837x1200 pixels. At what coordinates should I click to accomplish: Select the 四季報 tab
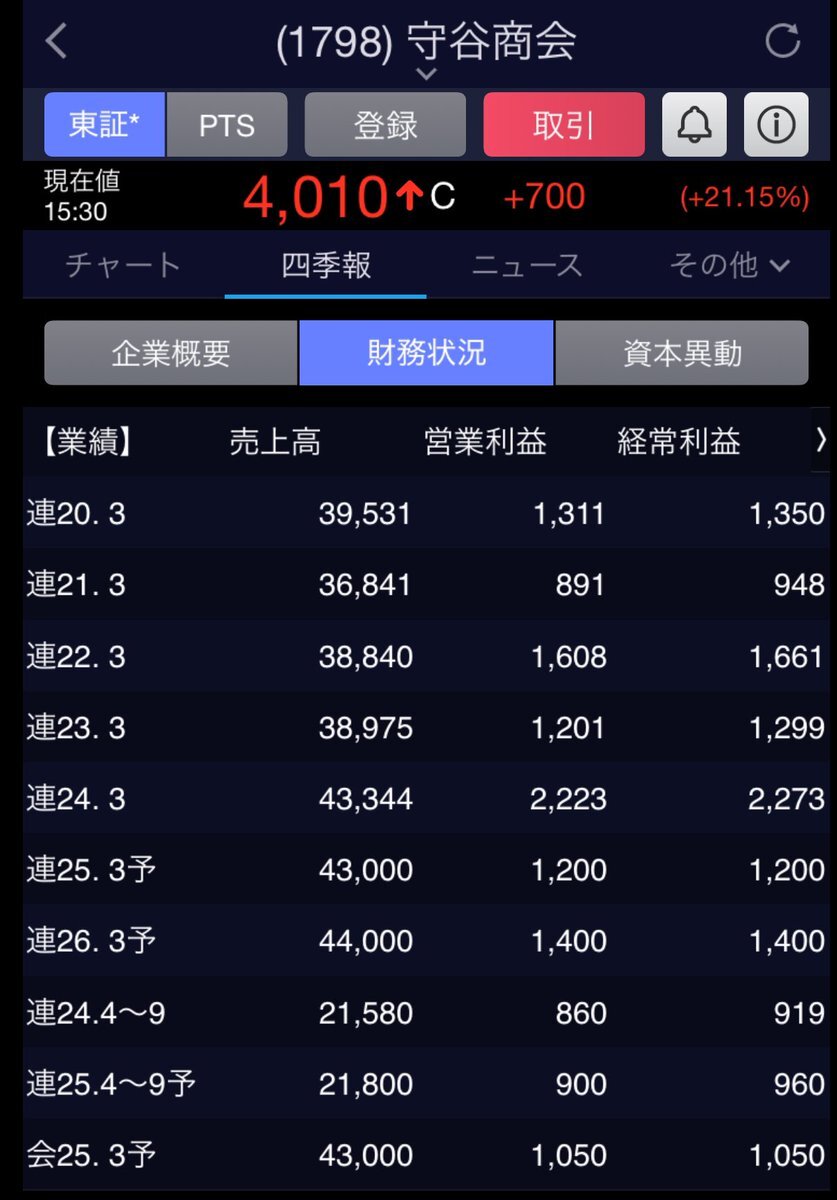326,265
